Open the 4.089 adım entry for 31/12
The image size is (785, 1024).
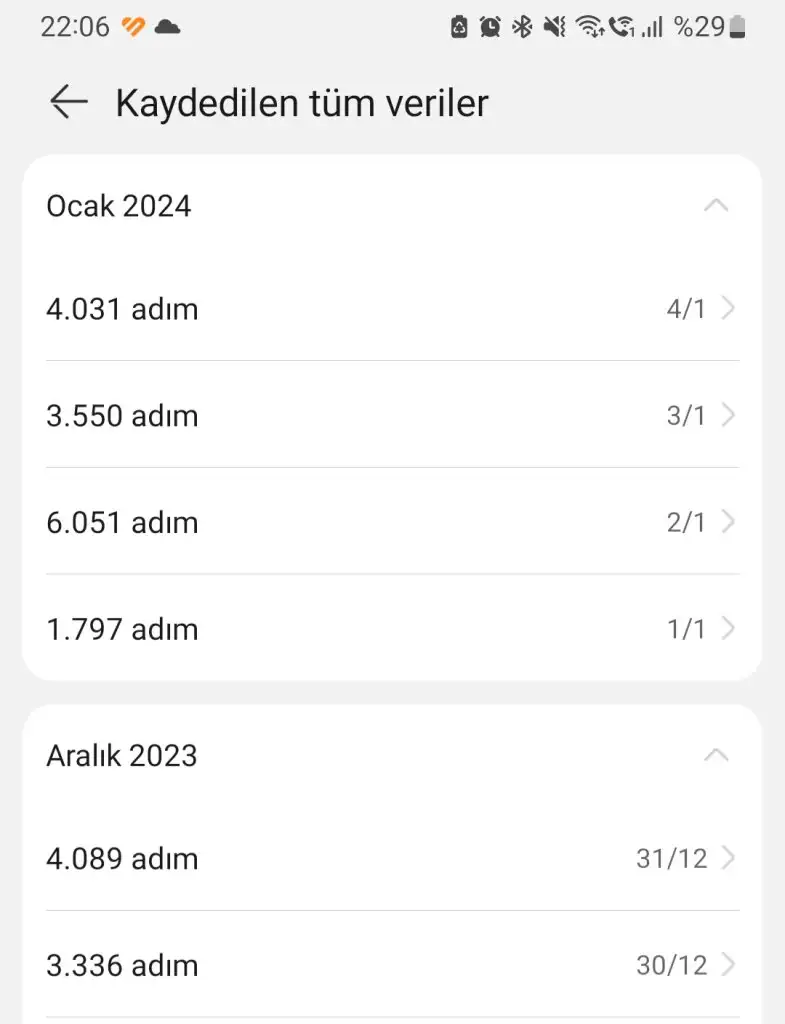click(x=392, y=858)
